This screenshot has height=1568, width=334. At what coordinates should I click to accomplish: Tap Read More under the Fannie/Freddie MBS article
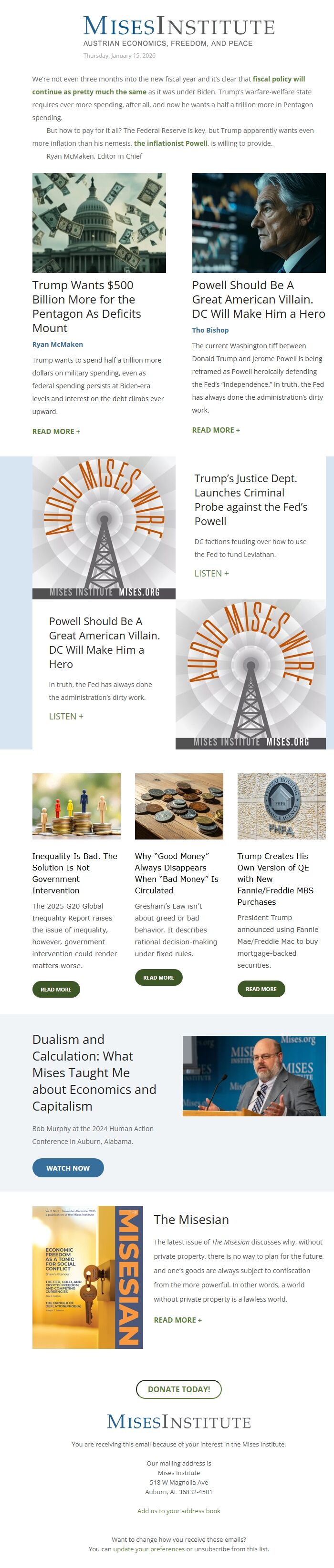261,989
